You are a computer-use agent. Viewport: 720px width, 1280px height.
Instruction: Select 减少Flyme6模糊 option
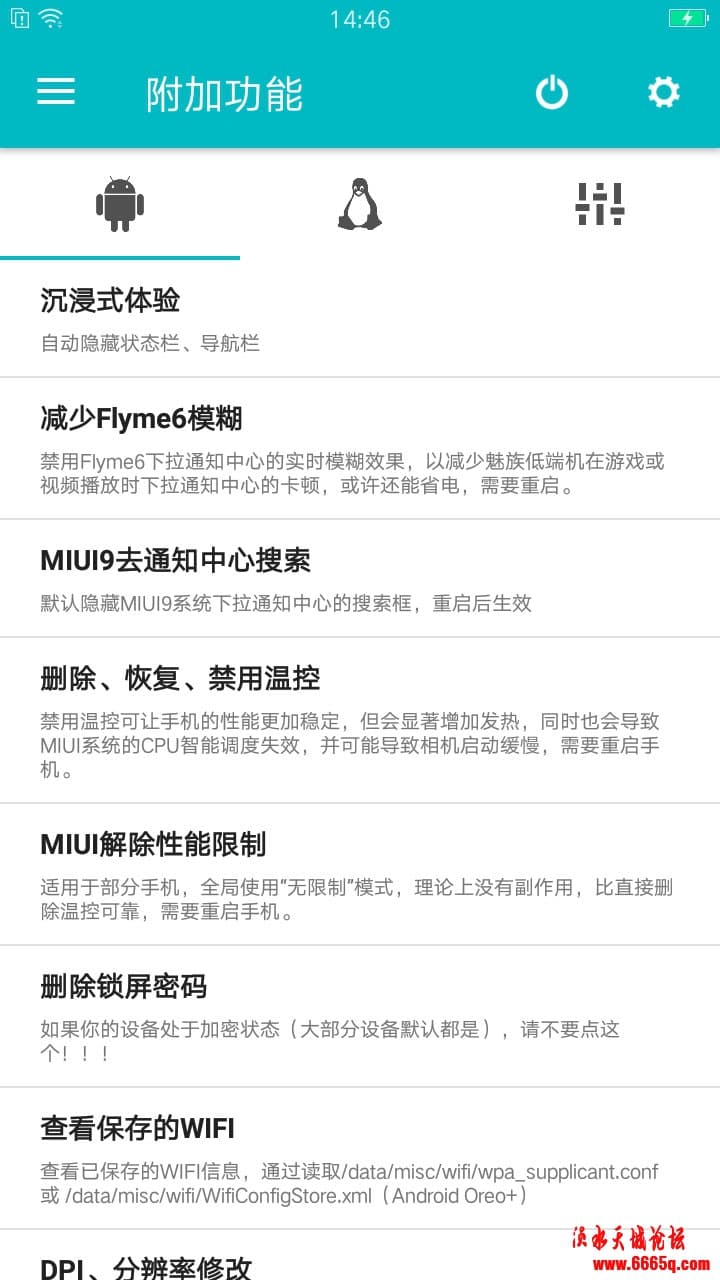point(360,449)
